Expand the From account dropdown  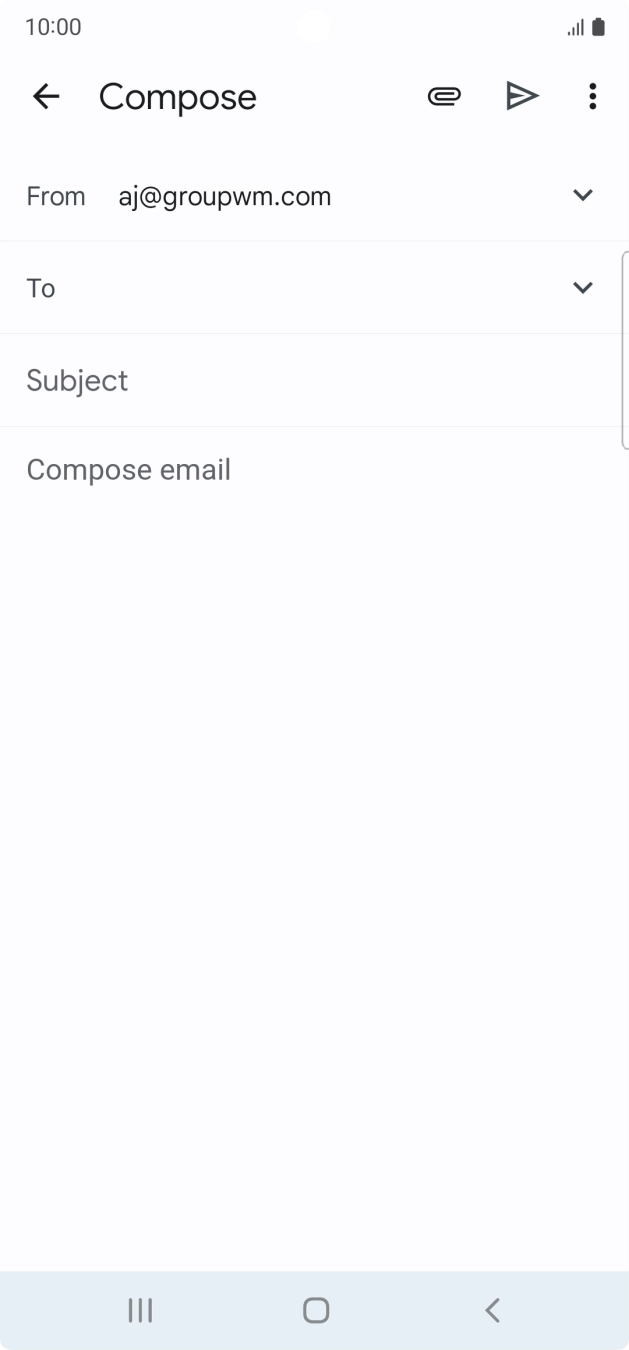pos(583,195)
